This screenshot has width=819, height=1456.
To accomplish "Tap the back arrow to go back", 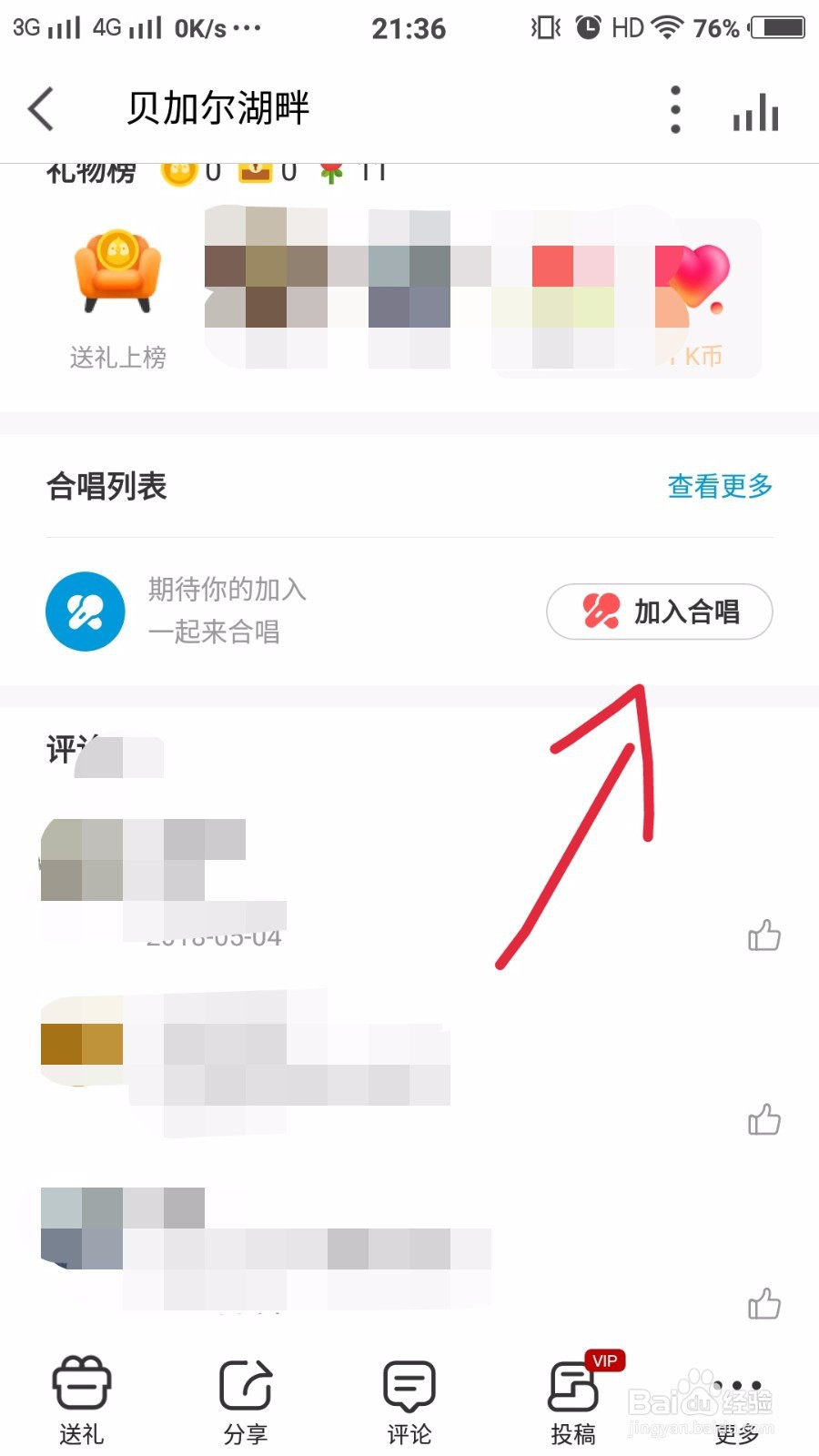I will [x=41, y=107].
